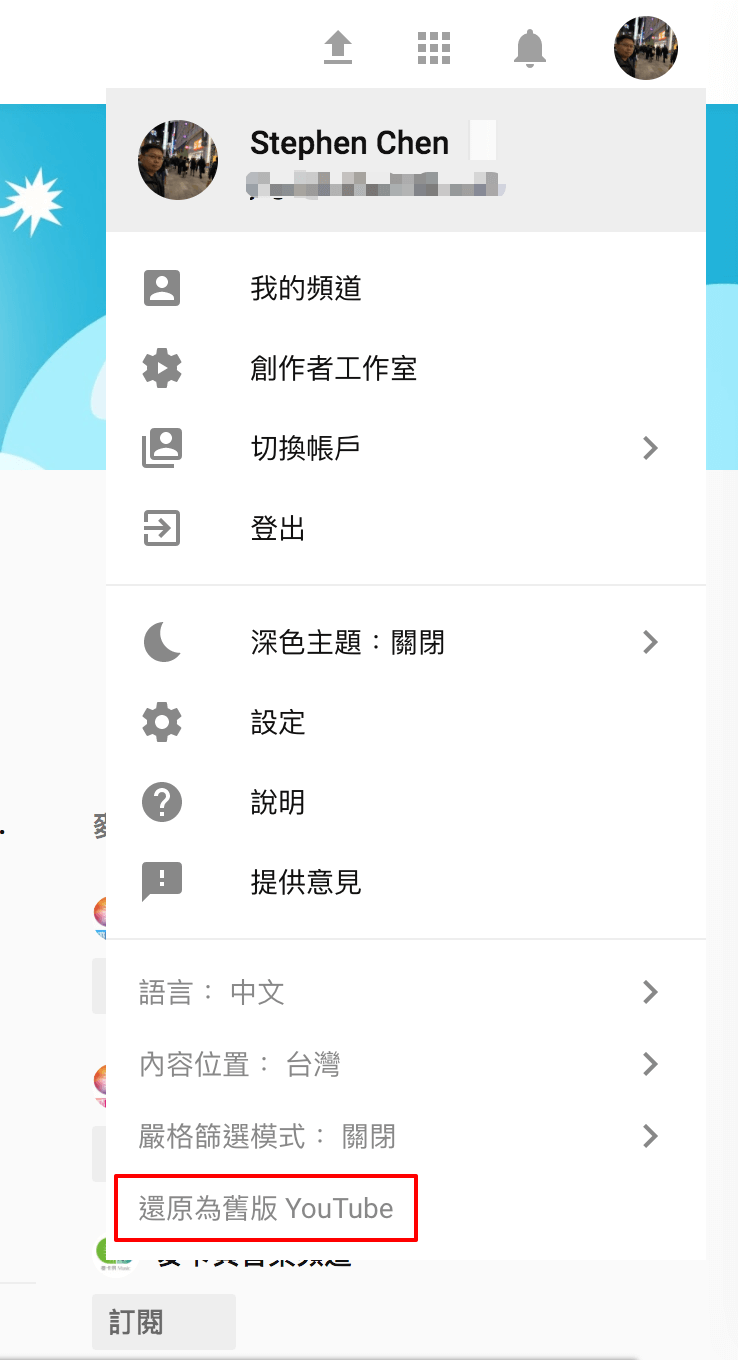Screen dimensions: 738x1360
Task: Choose 提供意見 to send feedback
Action: (x=305, y=882)
